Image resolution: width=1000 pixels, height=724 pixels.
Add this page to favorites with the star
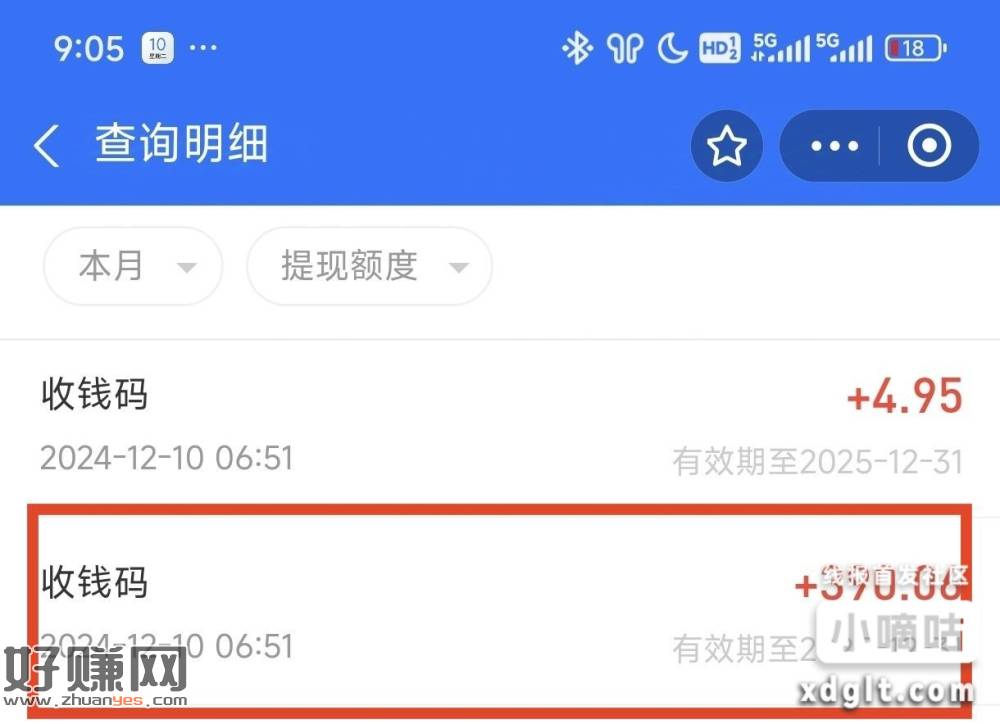(727, 147)
